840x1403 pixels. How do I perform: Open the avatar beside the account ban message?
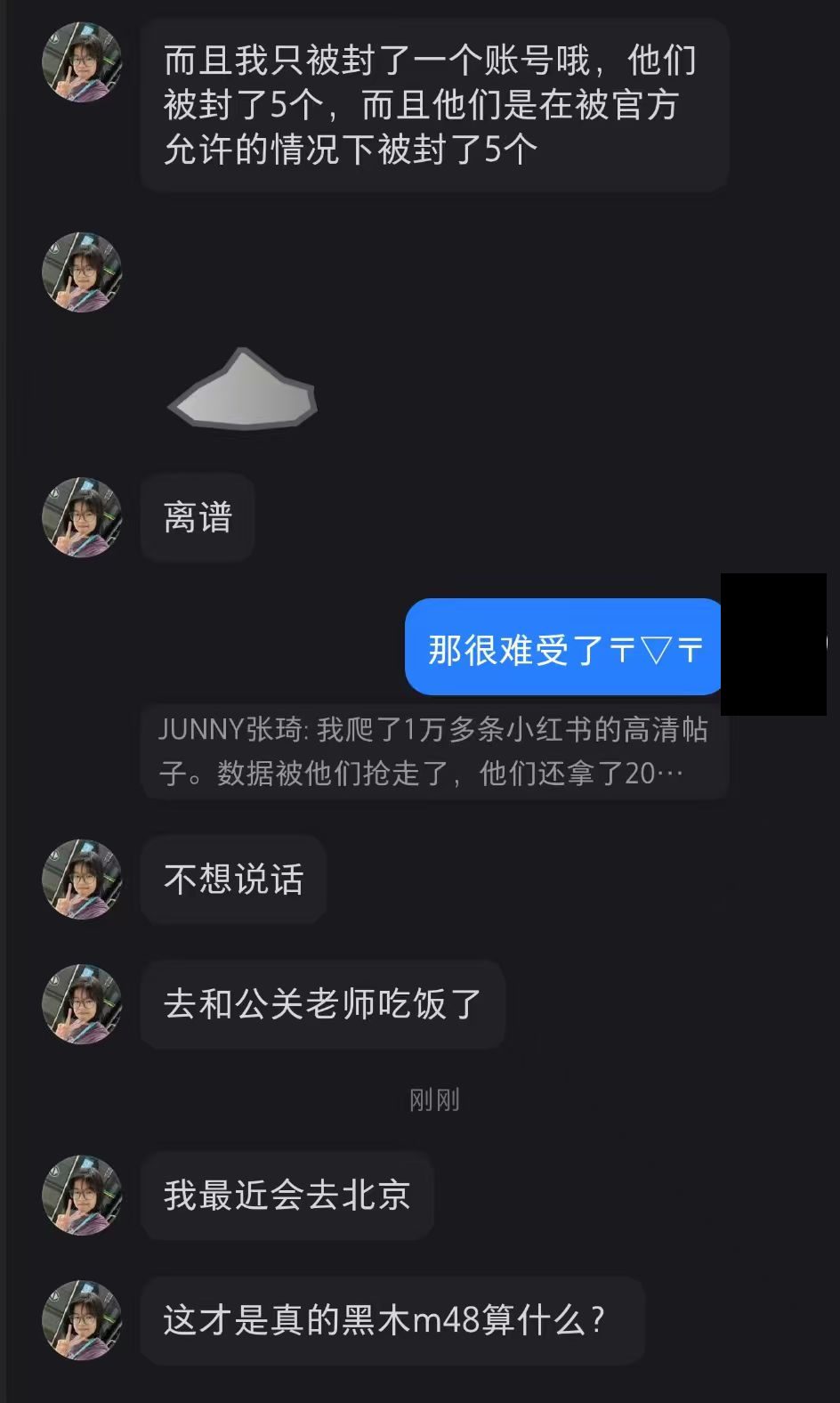81,64
